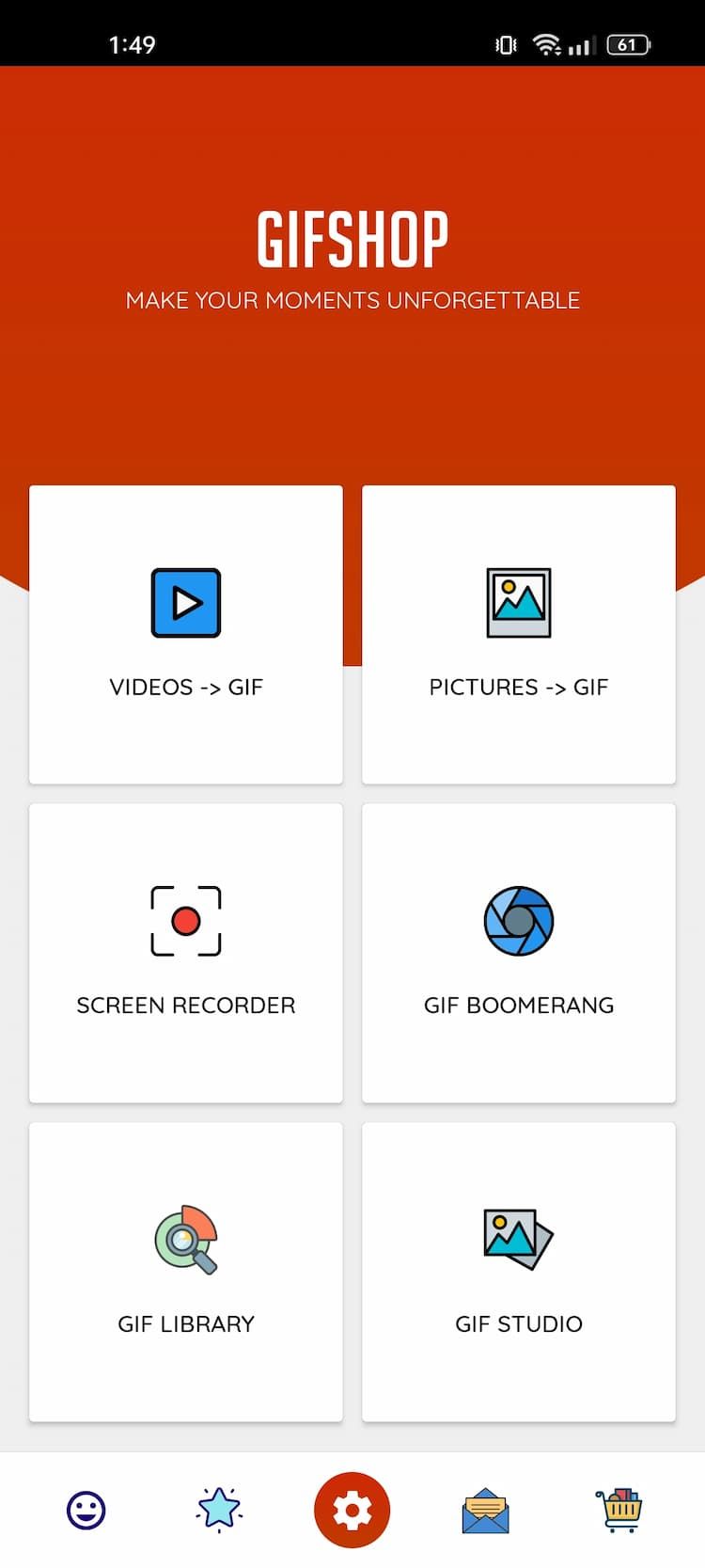Image resolution: width=705 pixels, height=1568 pixels.
Task: Launch the Screen Recorder
Action: [x=186, y=953]
